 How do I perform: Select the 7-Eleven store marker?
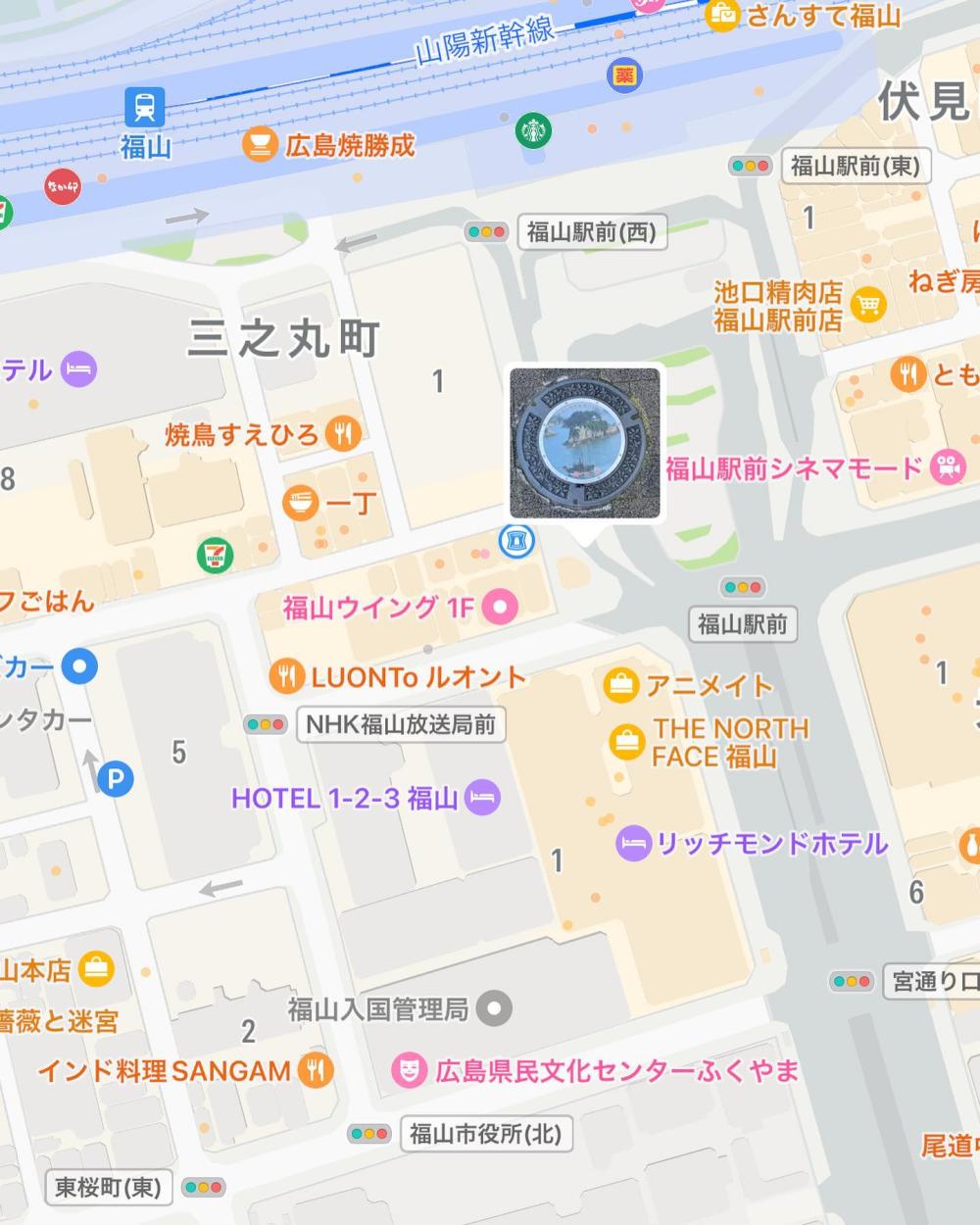(x=215, y=555)
